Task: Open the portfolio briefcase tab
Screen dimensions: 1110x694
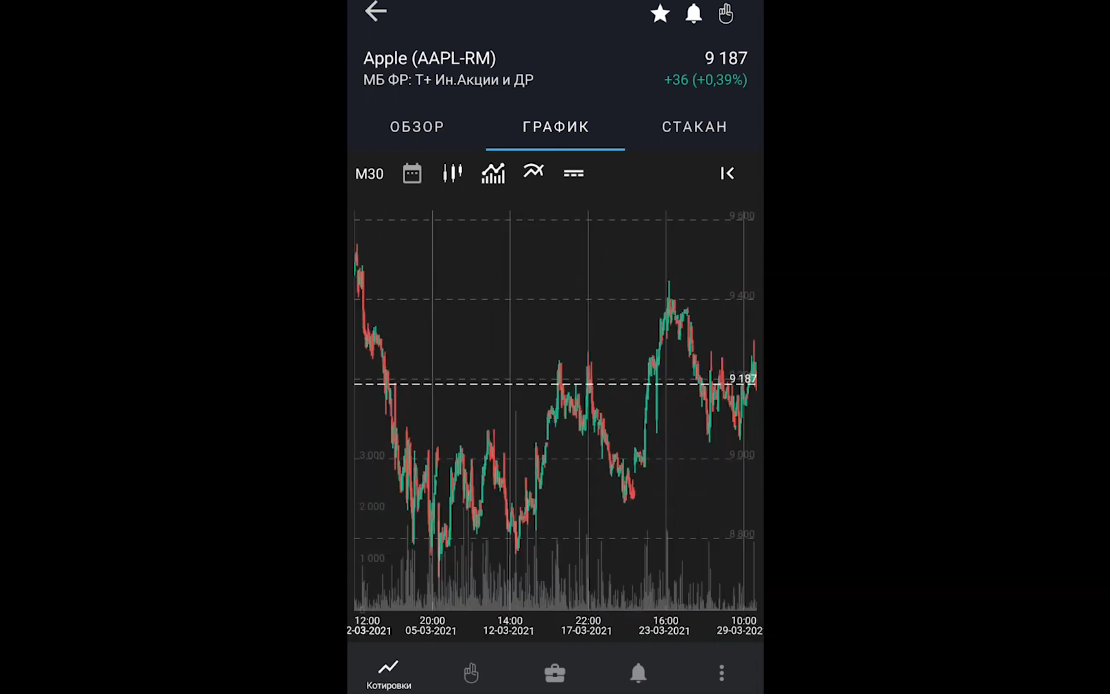Action: click(555, 673)
